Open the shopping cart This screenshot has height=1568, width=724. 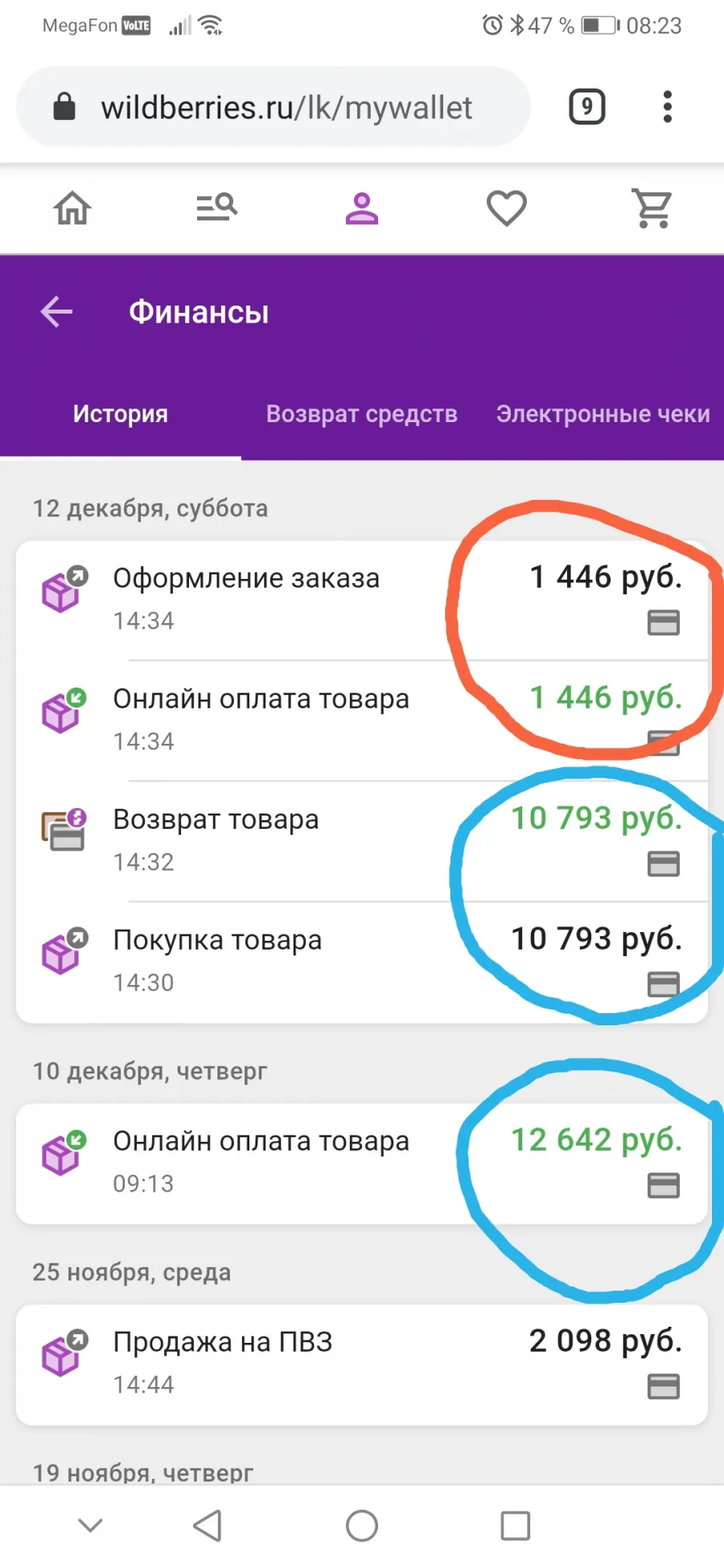click(x=652, y=209)
